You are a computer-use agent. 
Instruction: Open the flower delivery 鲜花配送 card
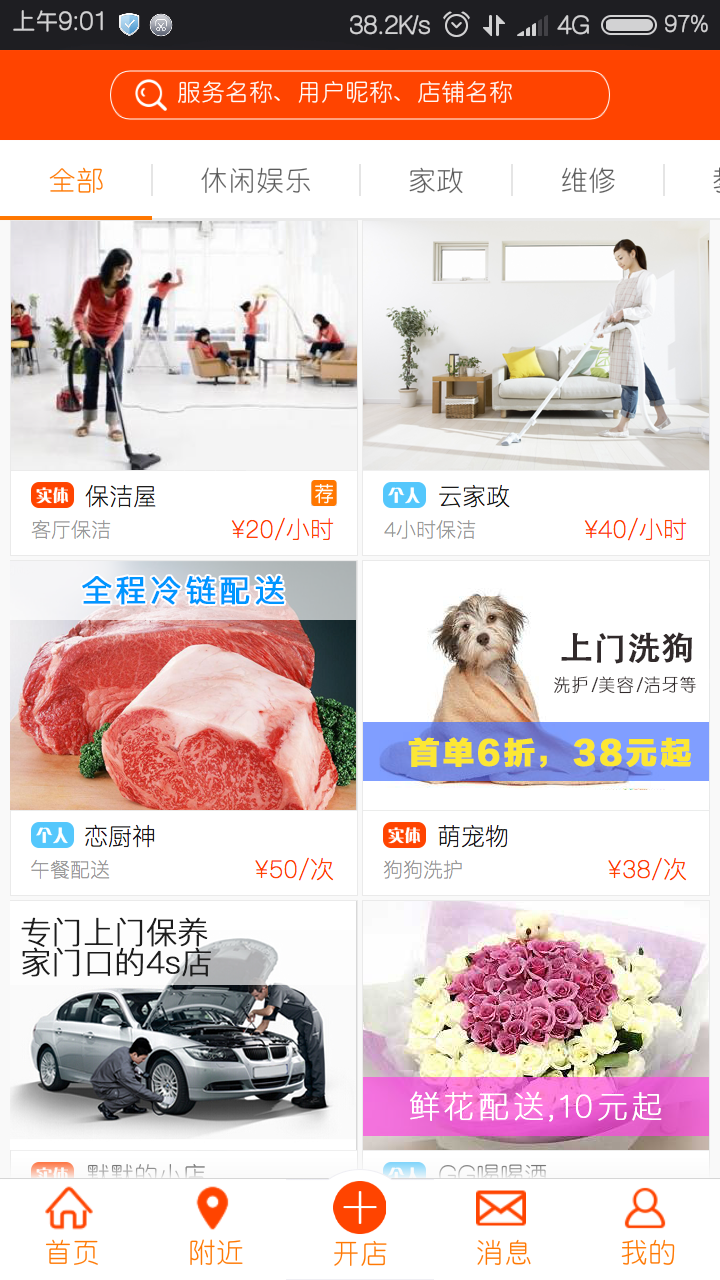[x=536, y=1030]
